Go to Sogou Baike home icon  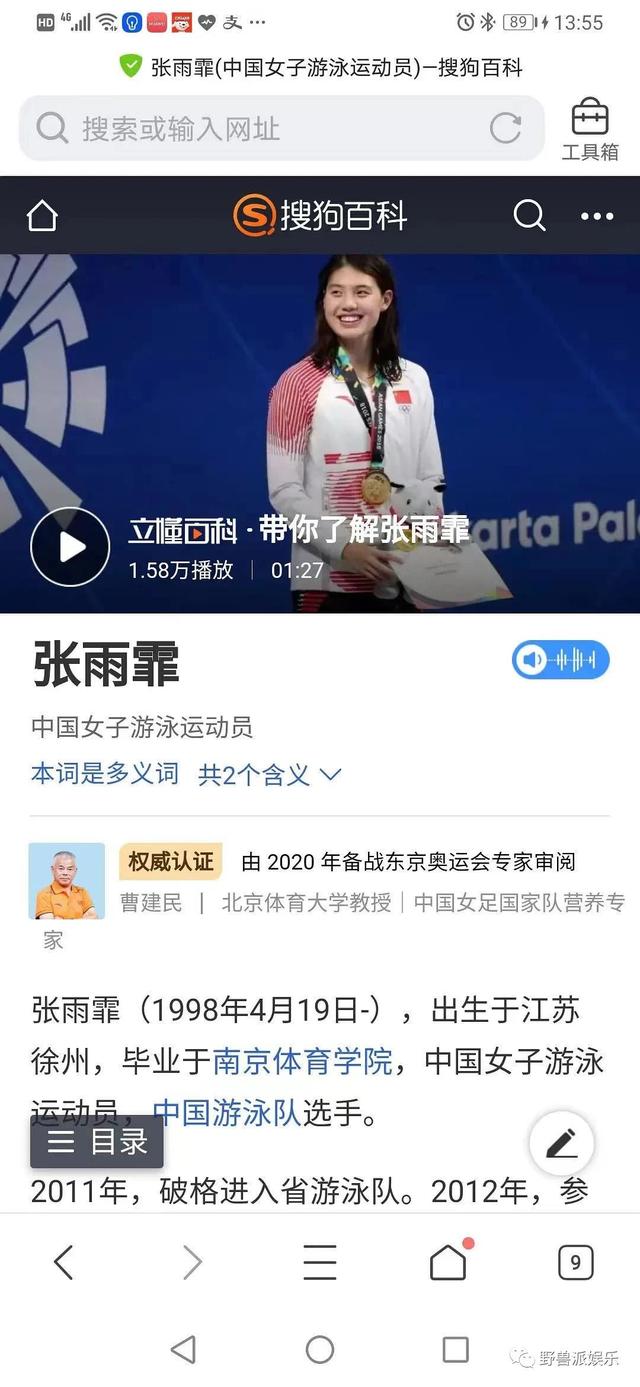tap(42, 215)
